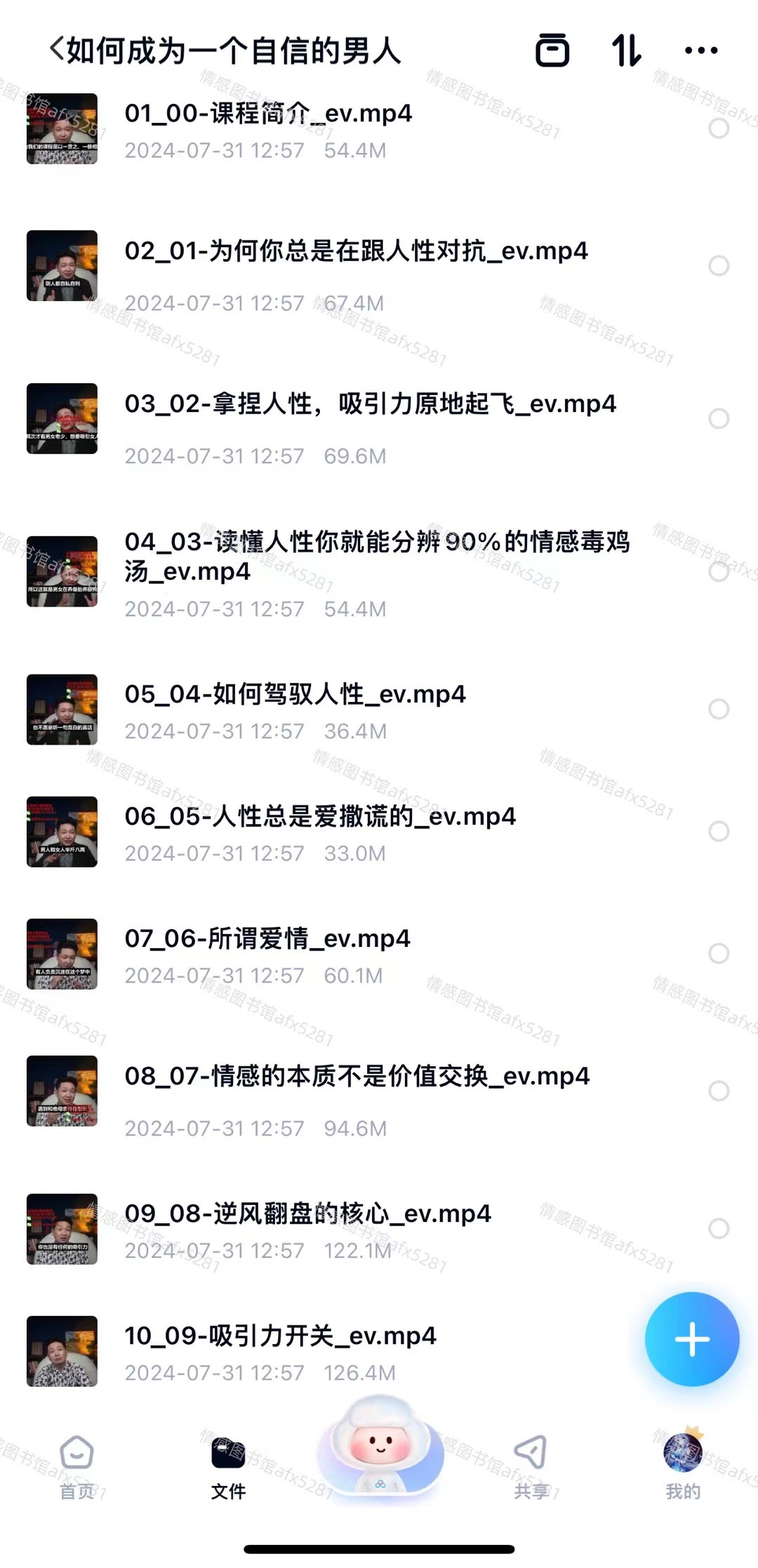Open video 01_00-课程简介_ev.mp4

[x=268, y=114]
